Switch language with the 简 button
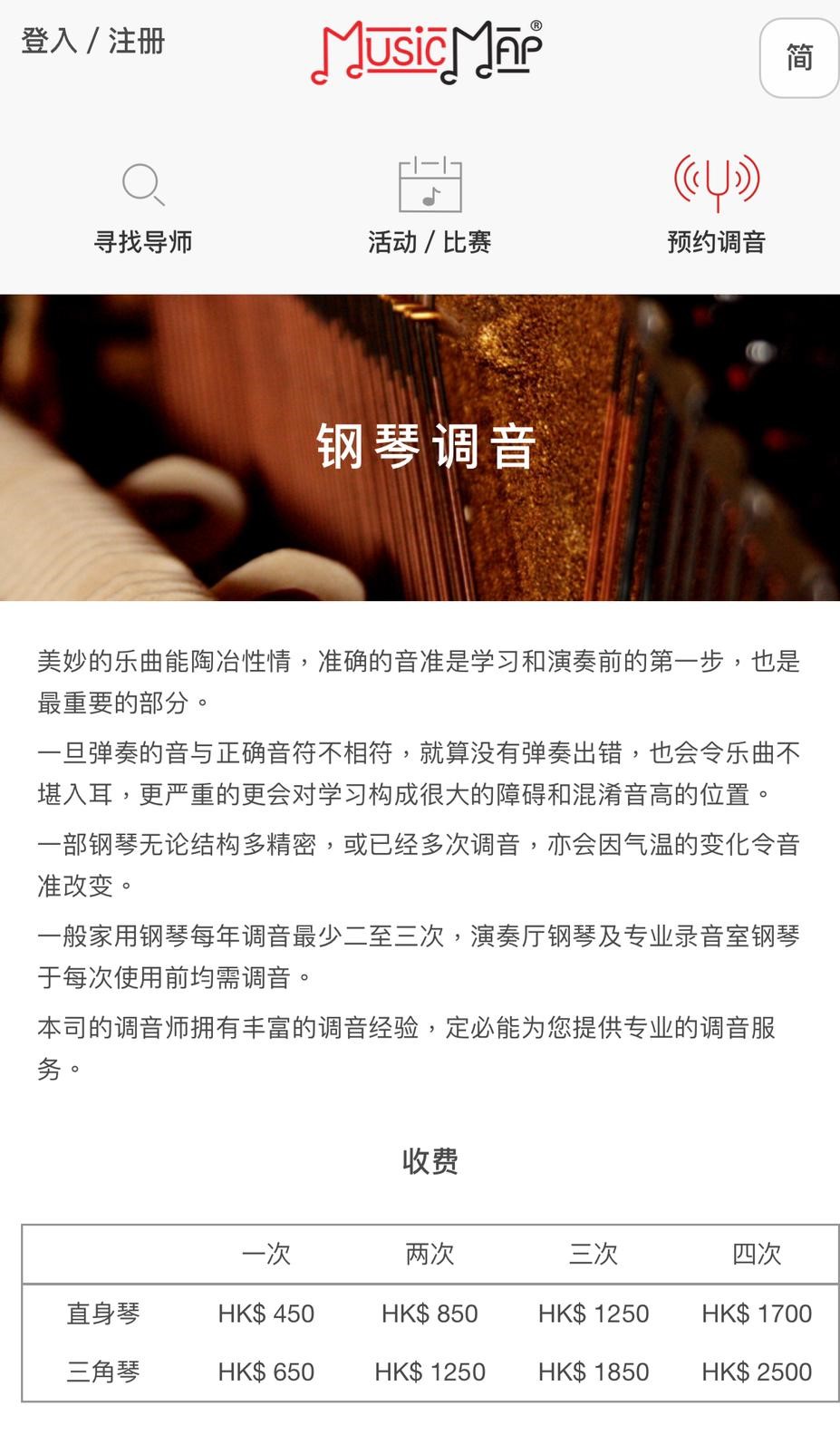Viewport: 840px width, 1435px height. coord(798,58)
